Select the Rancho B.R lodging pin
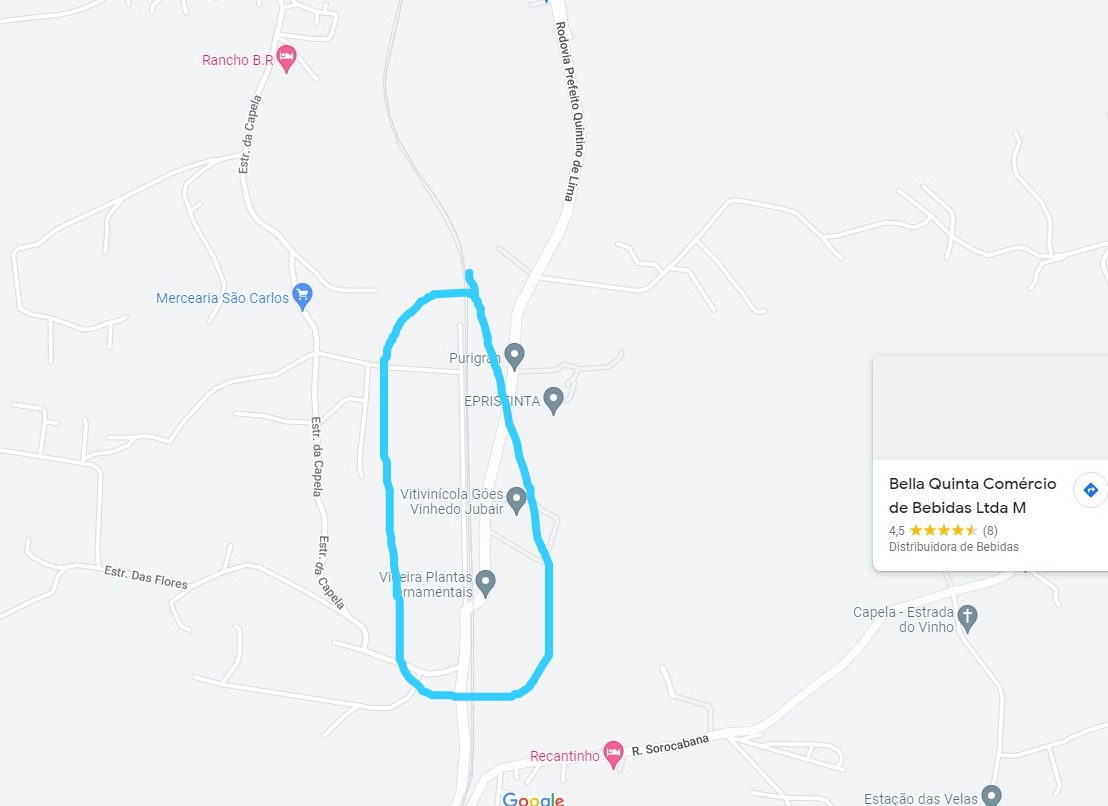This screenshot has width=1108, height=806. pos(287,57)
